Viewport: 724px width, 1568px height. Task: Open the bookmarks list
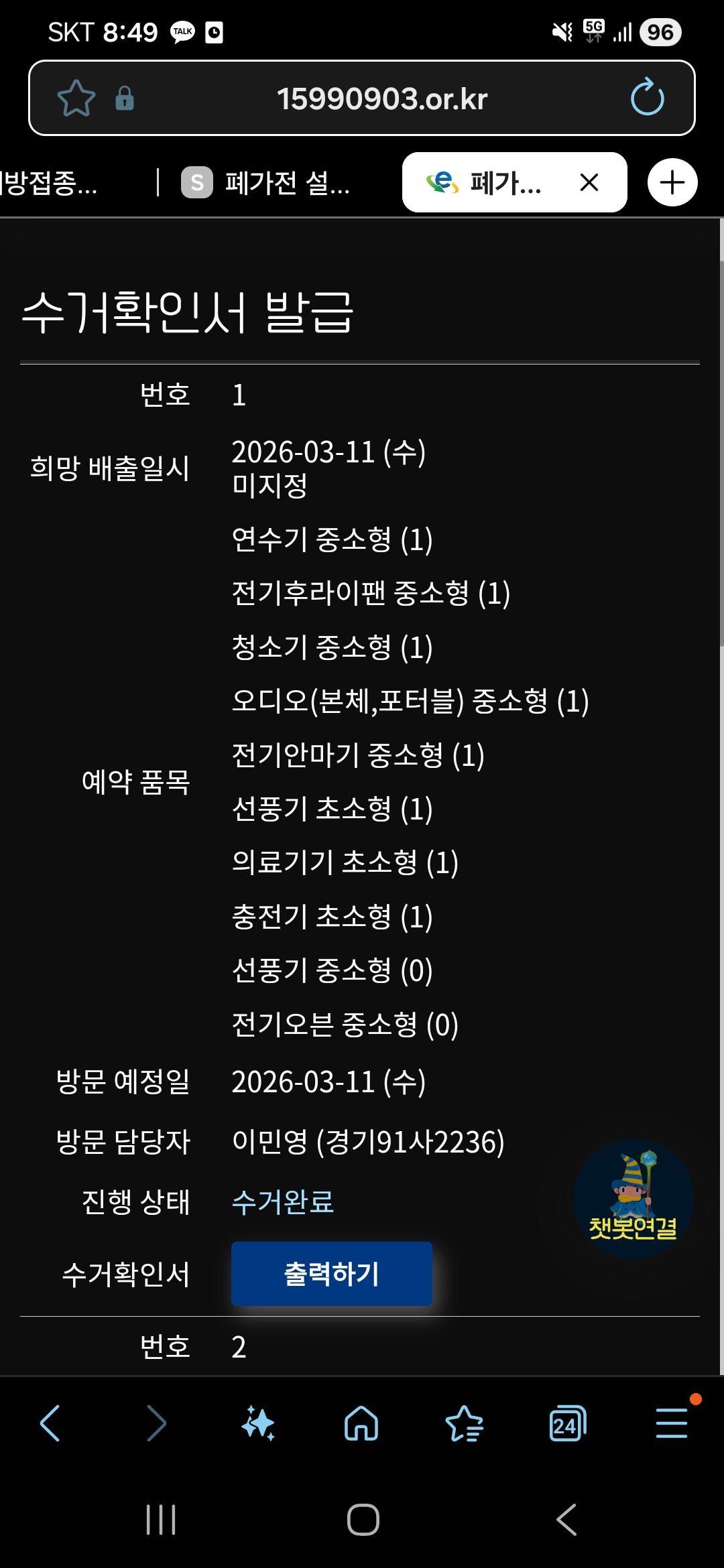click(x=464, y=1423)
